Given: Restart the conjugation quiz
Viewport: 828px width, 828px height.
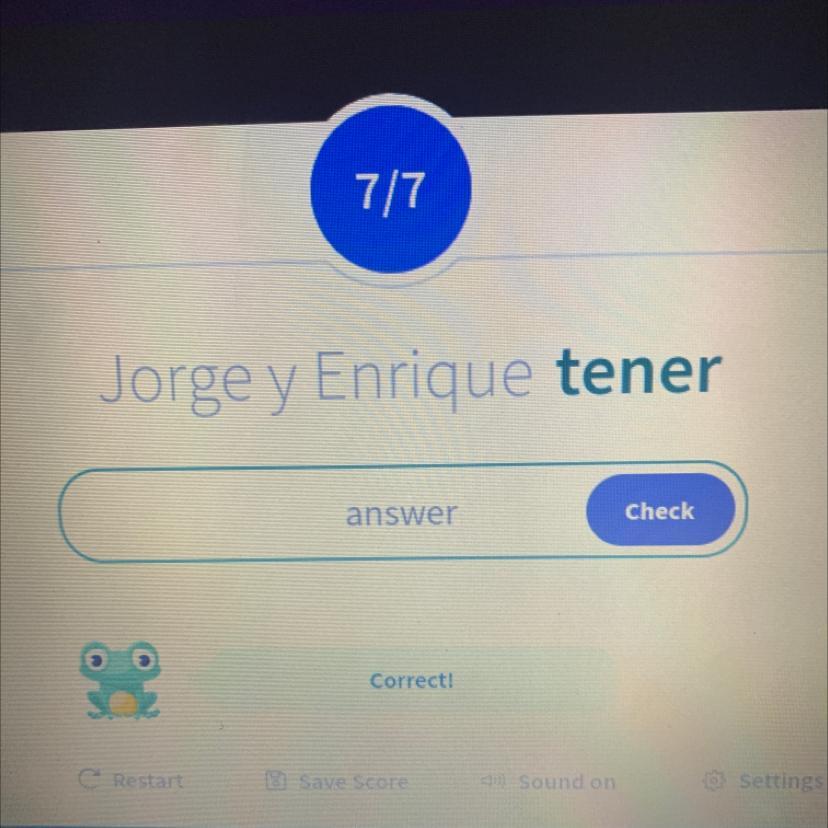Looking at the screenshot, I should (x=133, y=780).
